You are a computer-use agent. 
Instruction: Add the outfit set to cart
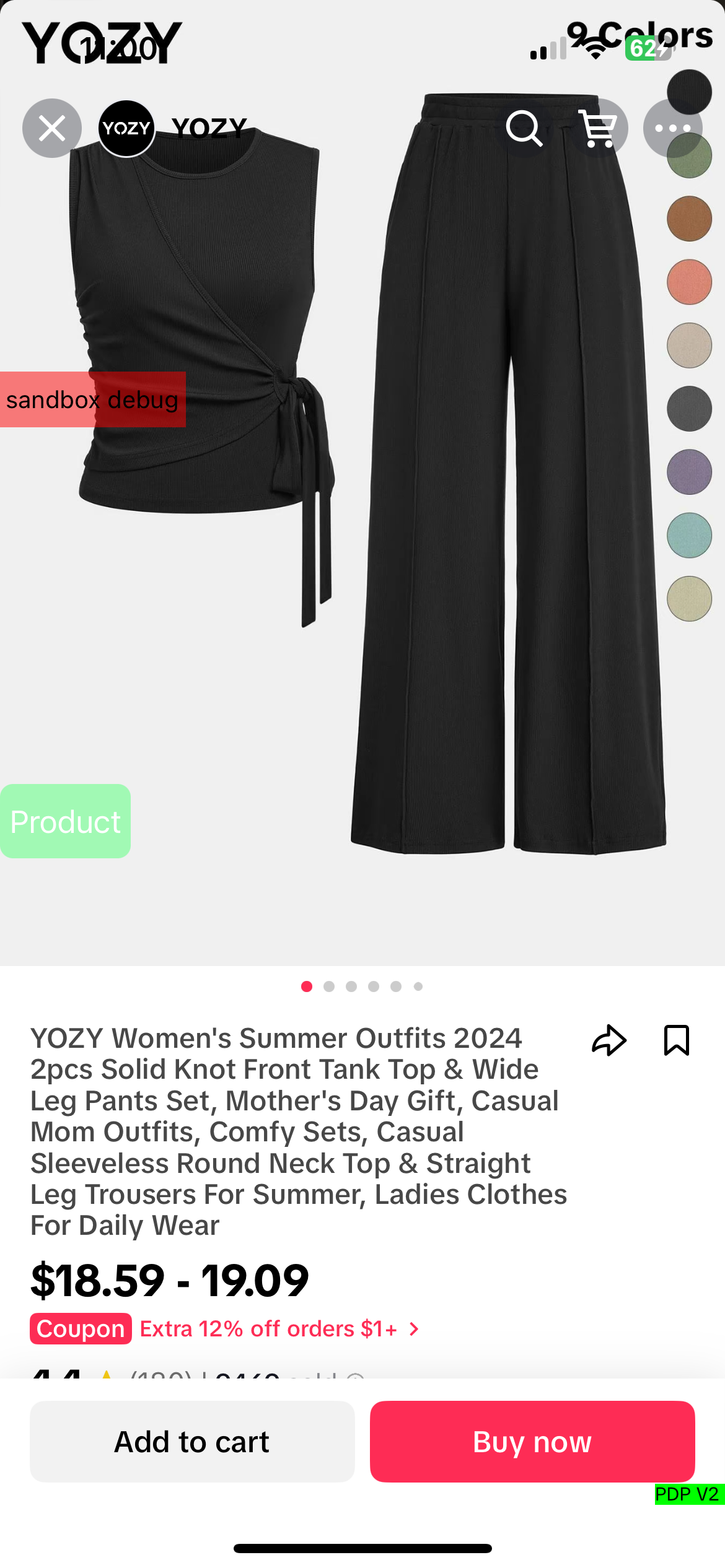point(192,1442)
